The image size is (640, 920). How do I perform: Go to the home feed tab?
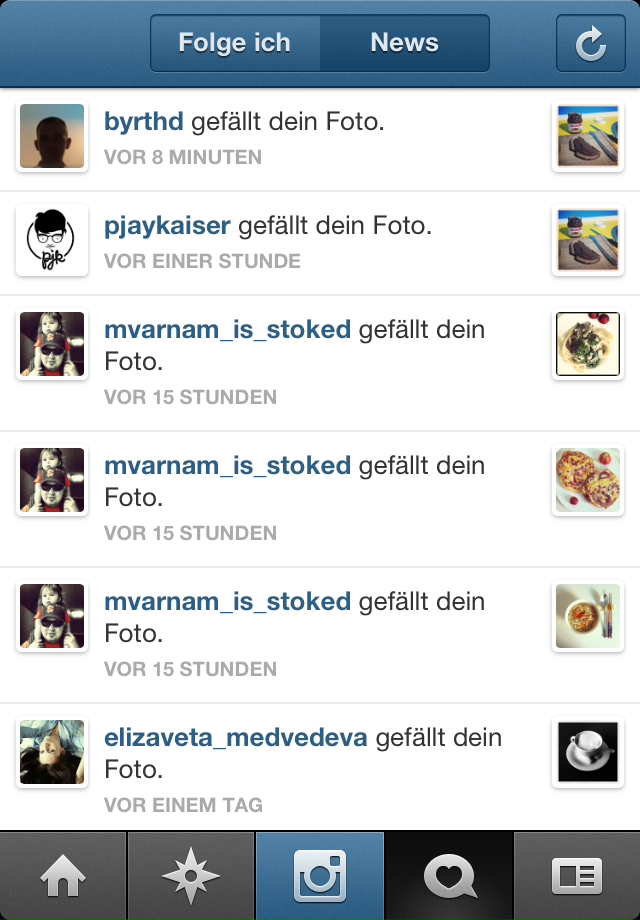(63, 876)
